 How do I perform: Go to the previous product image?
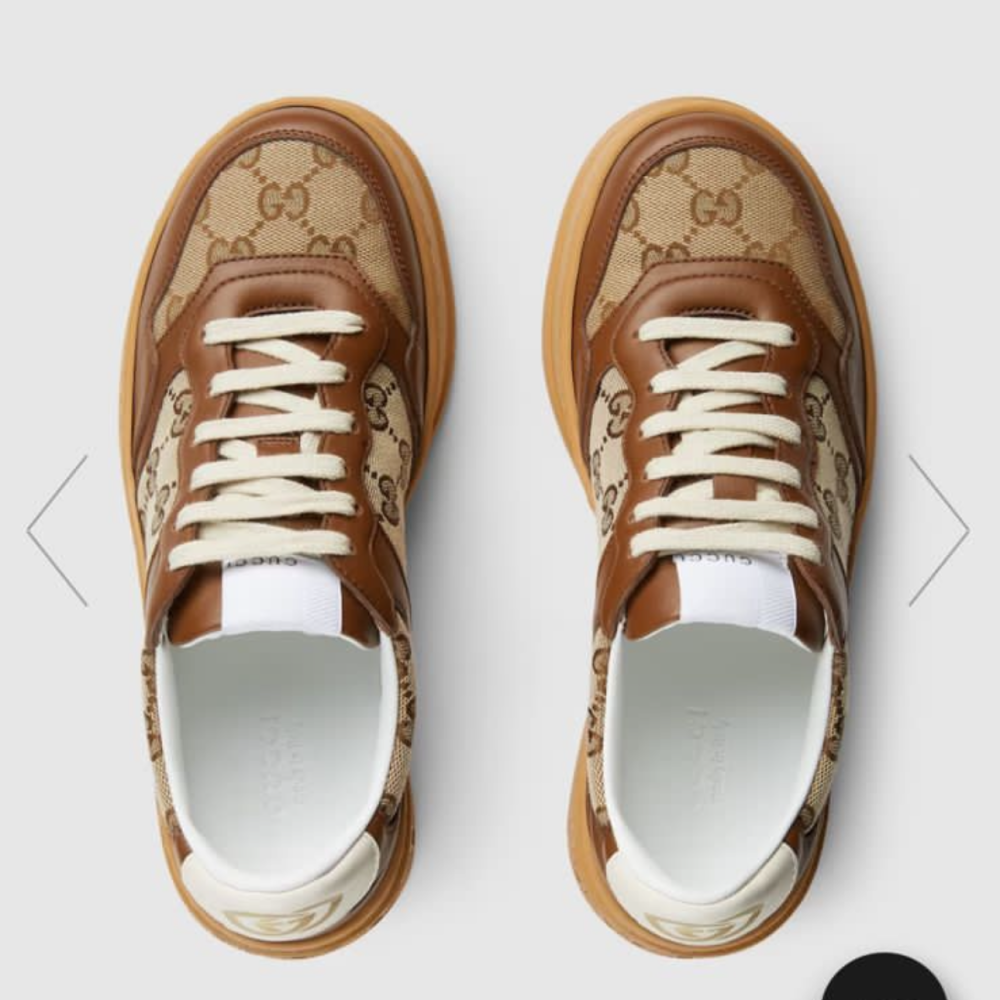point(57,530)
